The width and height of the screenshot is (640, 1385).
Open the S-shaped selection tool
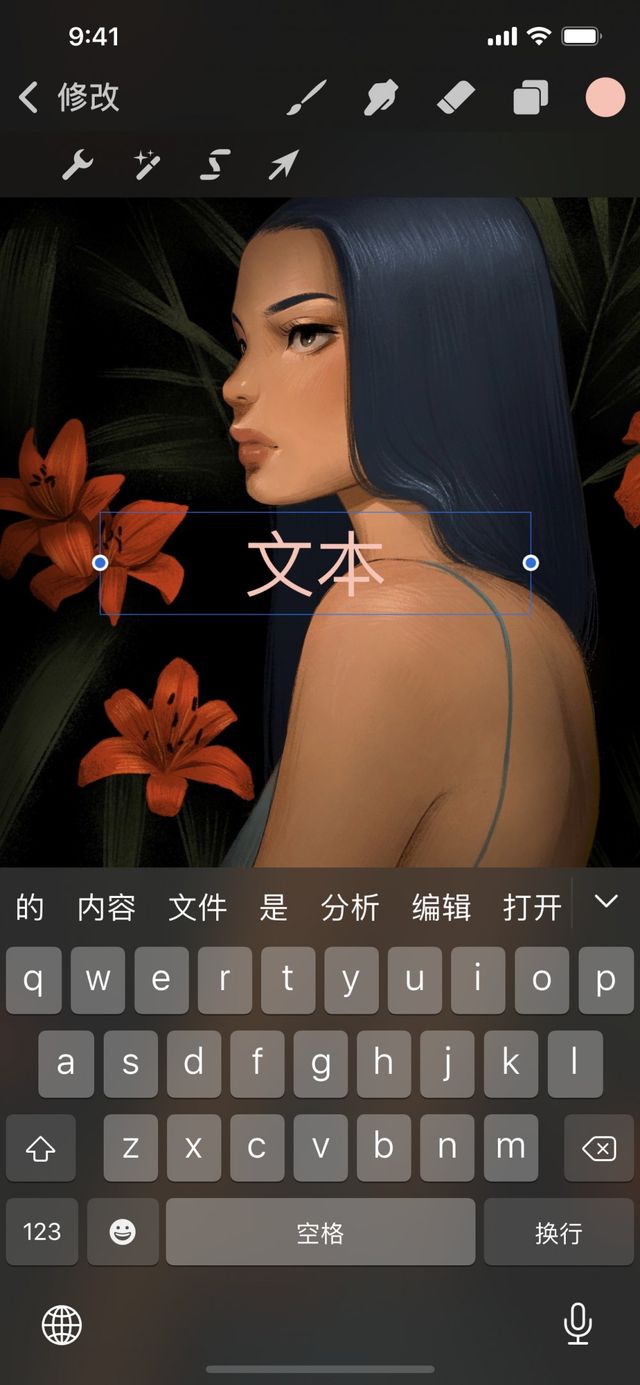(215, 165)
